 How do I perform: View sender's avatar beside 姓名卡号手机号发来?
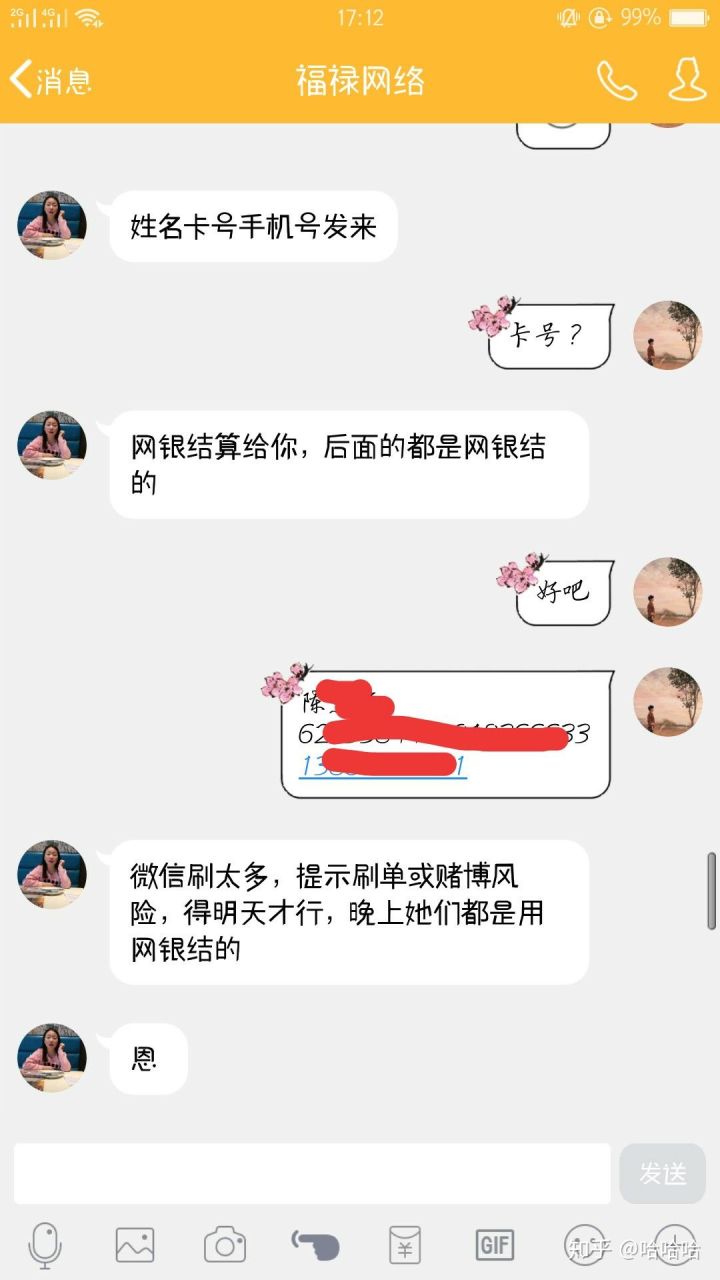[52, 225]
